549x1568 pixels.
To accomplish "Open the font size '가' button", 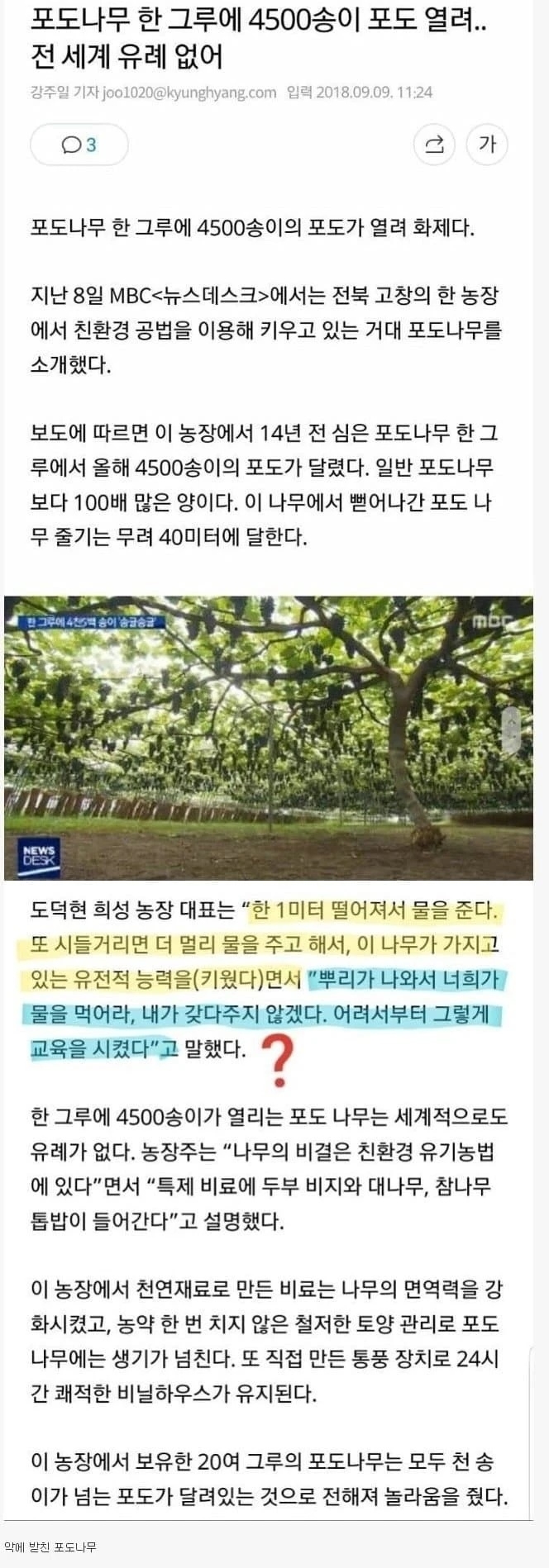I will (x=487, y=145).
